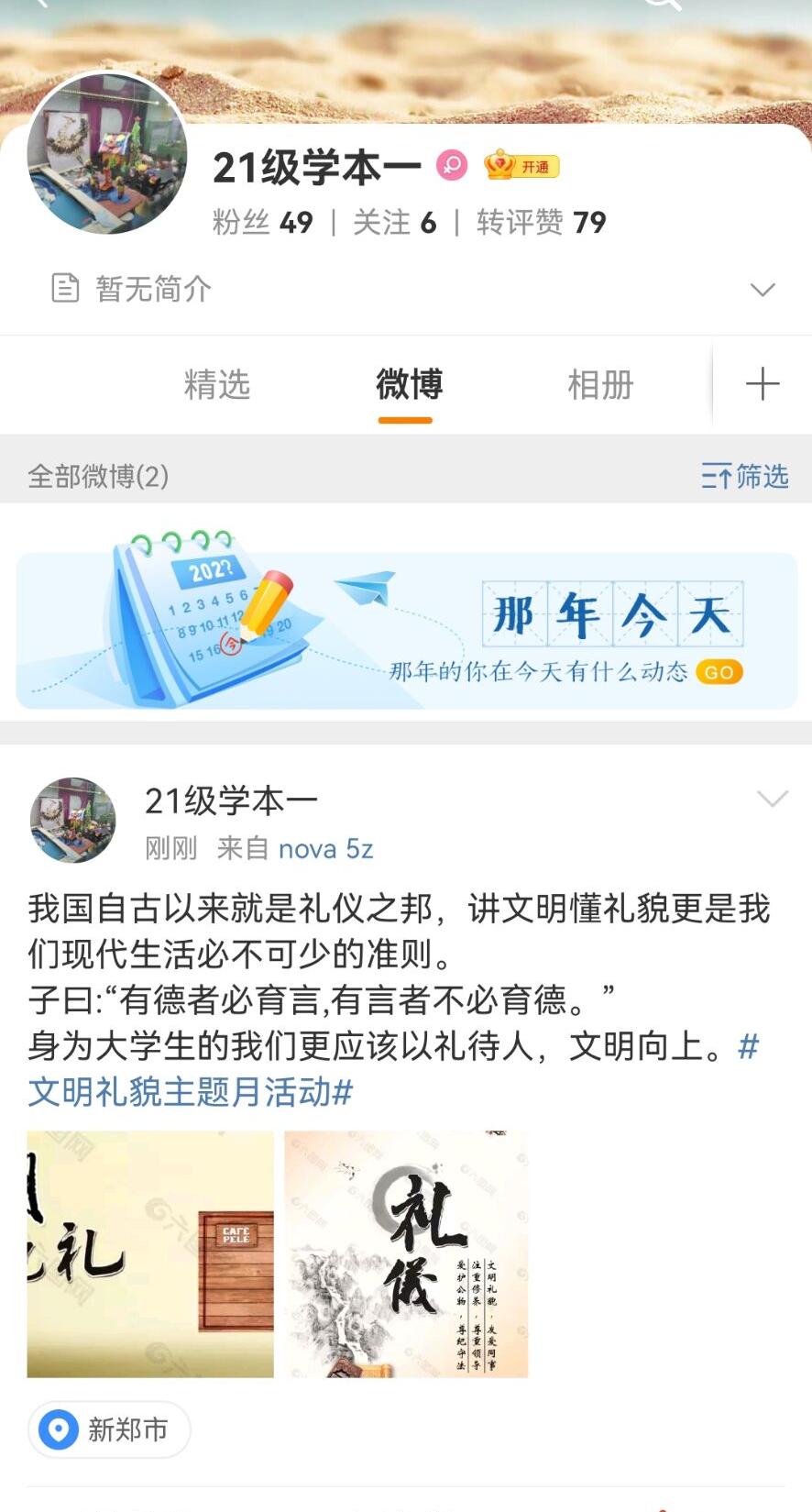View the second post image 礼仪
The image size is (812, 1512).
[406, 1254]
